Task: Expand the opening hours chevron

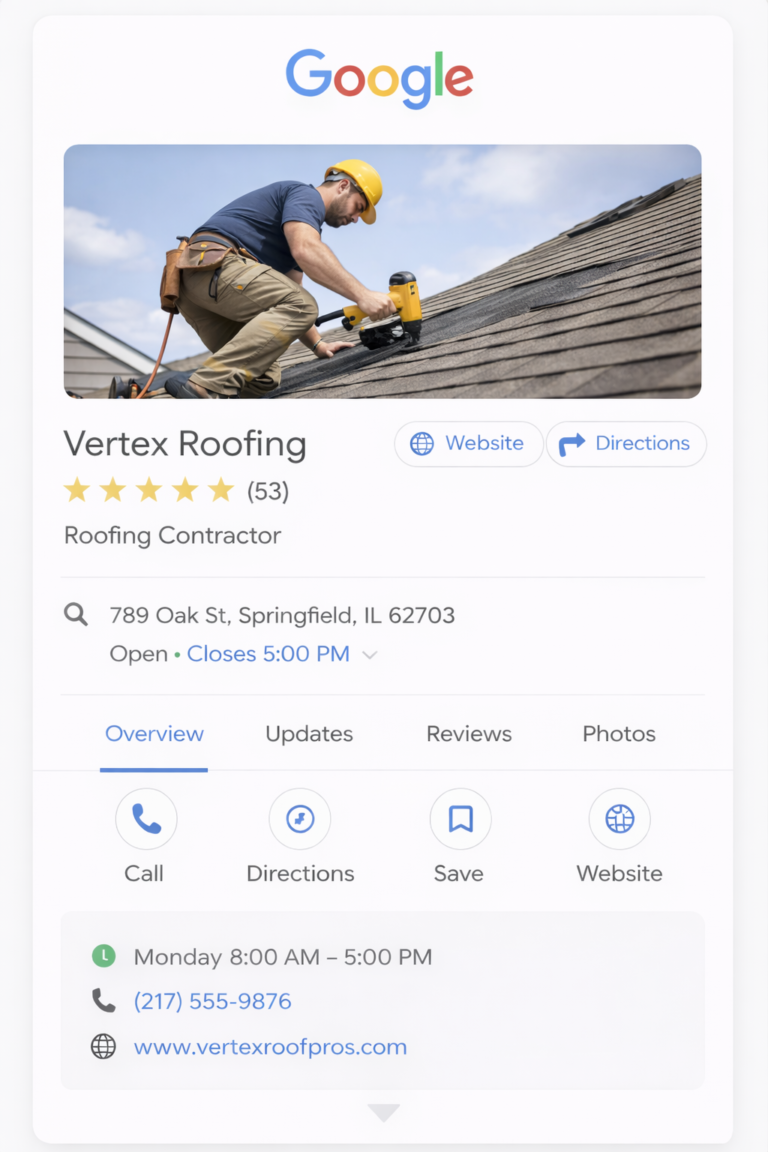Action: click(370, 655)
